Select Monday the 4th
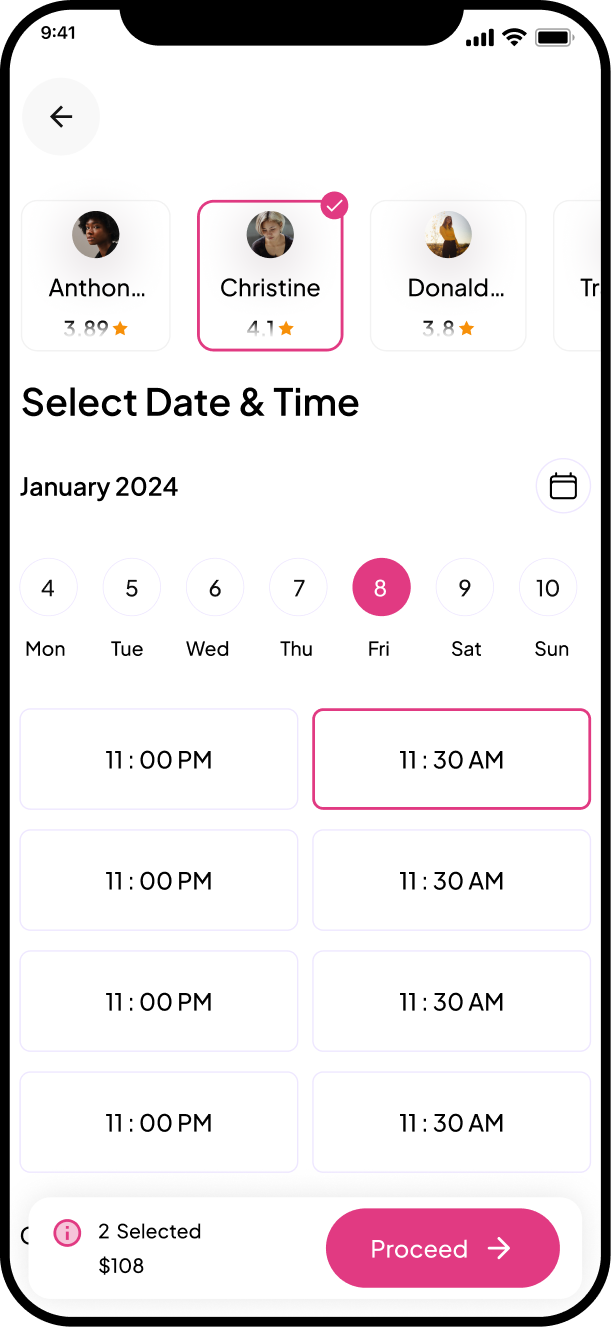This screenshot has height=1327, width=611. click(48, 588)
